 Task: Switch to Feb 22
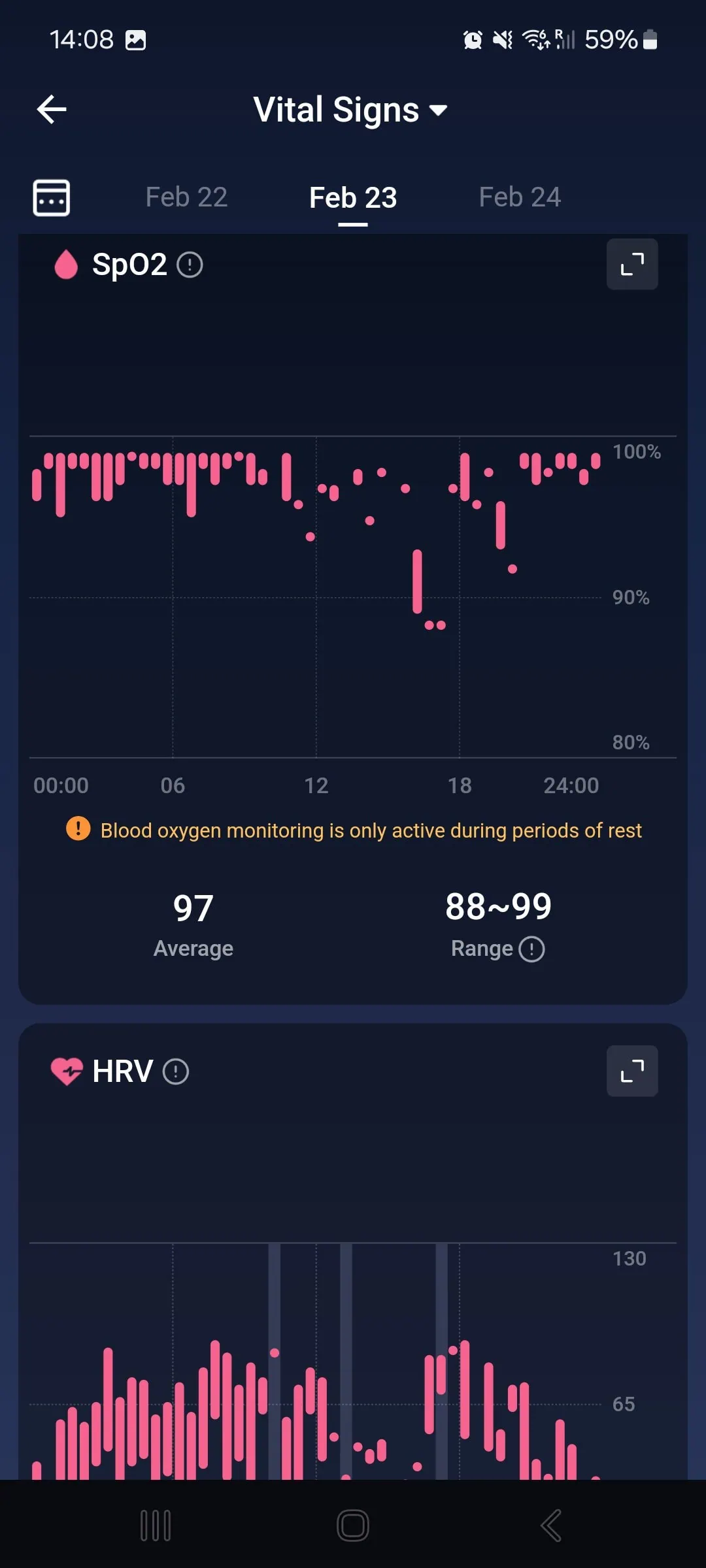click(186, 197)
